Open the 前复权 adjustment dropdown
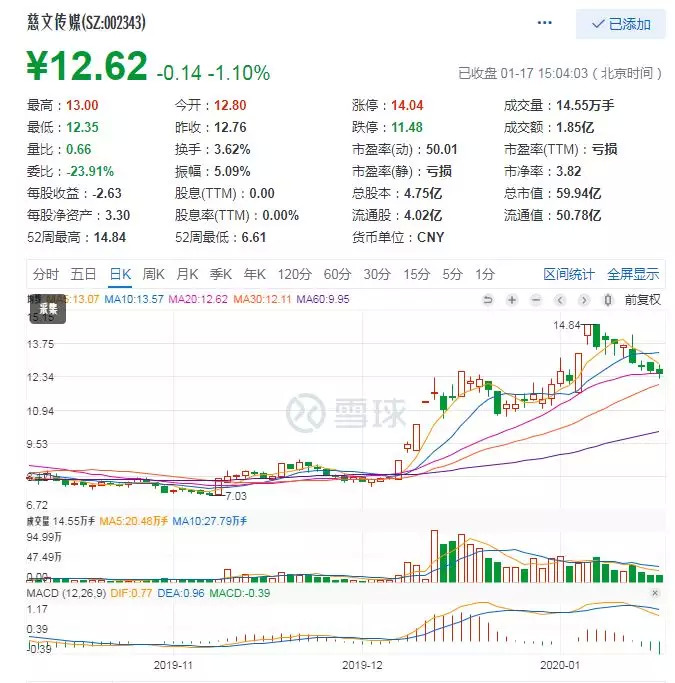The width and height of the screenshot is (675, 683). coord(642,299)
